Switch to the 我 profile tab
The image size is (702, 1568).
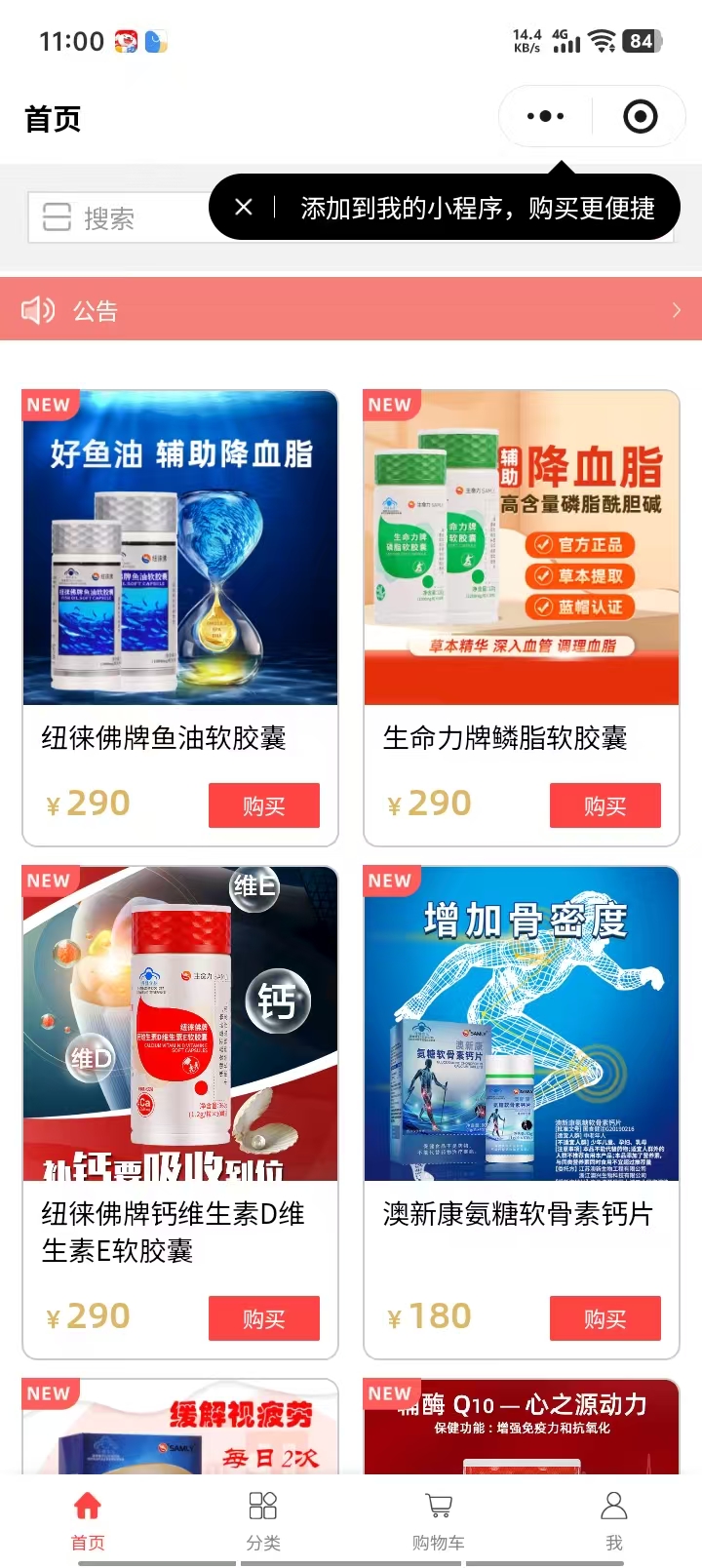[614, 1519]
